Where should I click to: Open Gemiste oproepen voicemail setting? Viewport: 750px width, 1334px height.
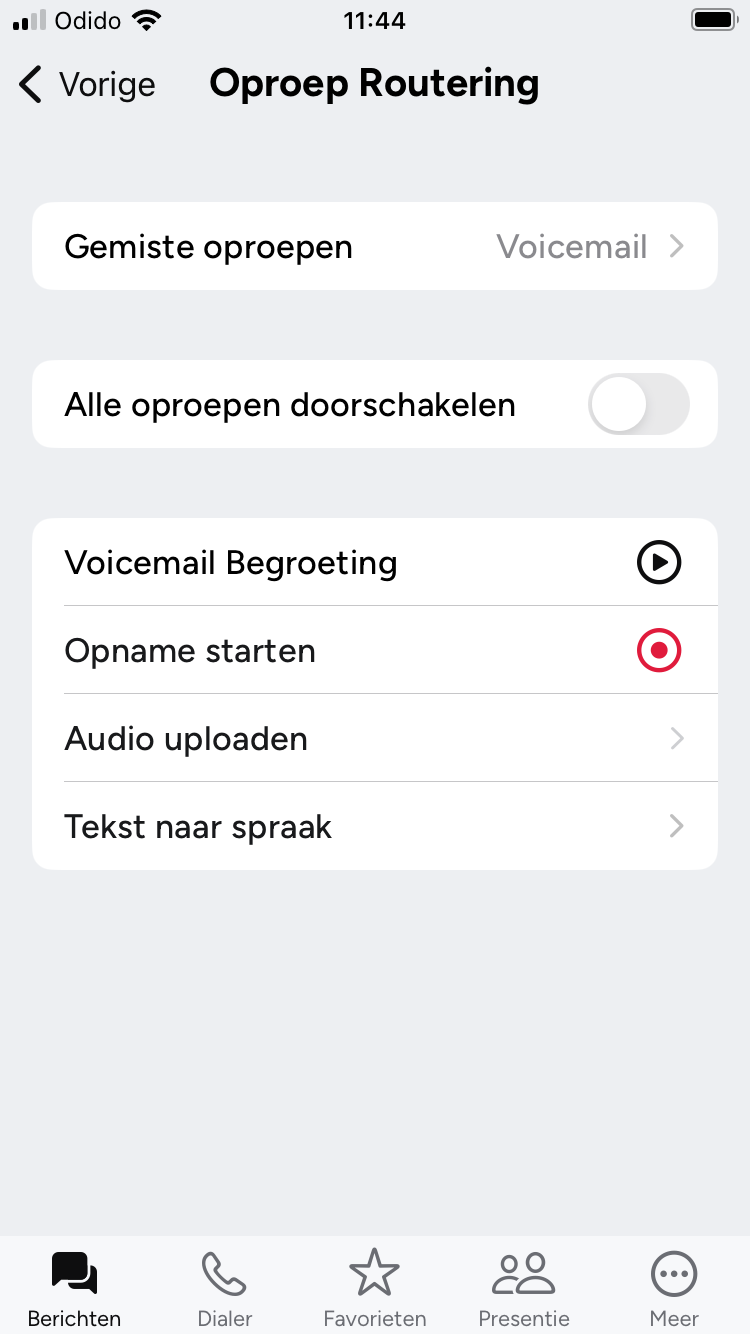coord(375,247)
